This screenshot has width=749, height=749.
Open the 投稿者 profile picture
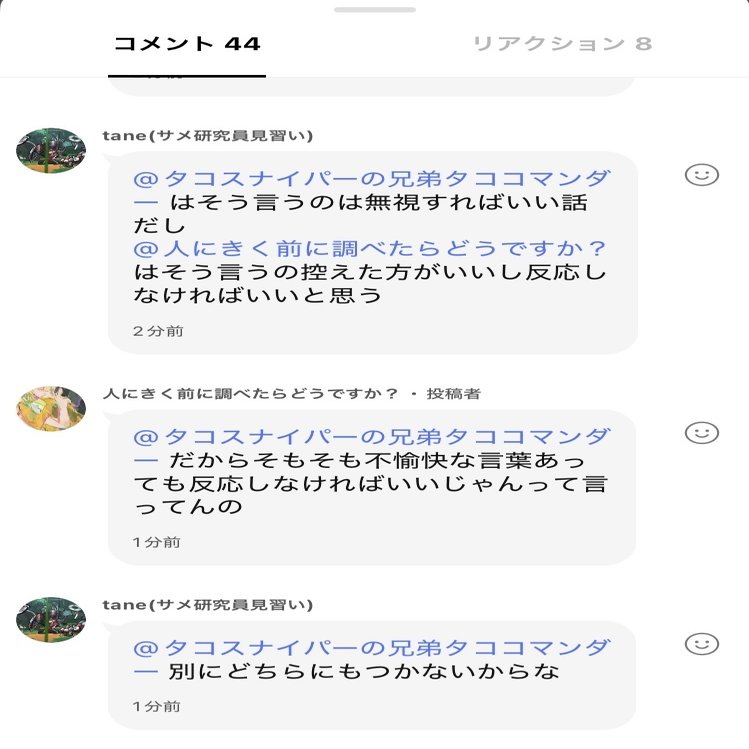pyautogui.click(x=51, y=407)
